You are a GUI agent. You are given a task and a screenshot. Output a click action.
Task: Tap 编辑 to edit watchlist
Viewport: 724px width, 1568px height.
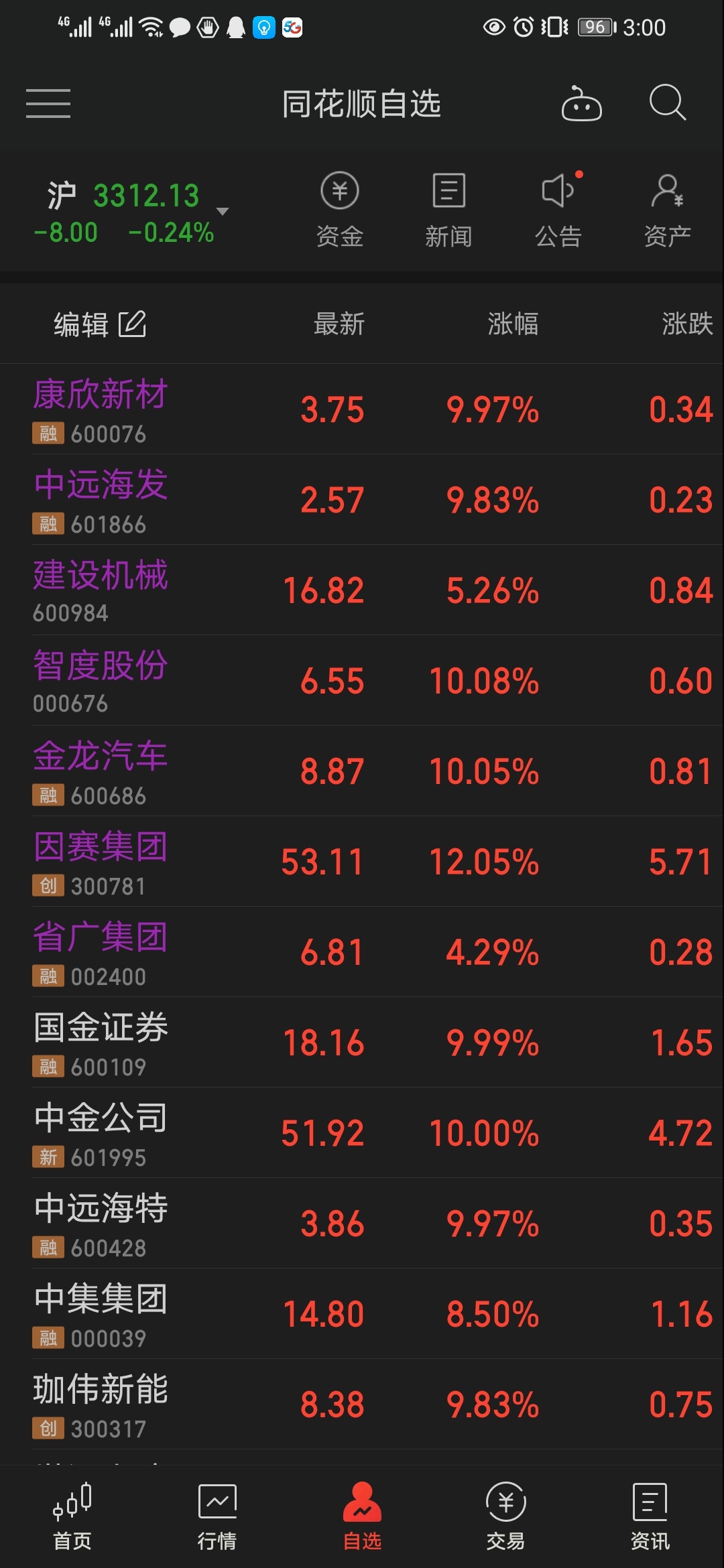(100, 324)
